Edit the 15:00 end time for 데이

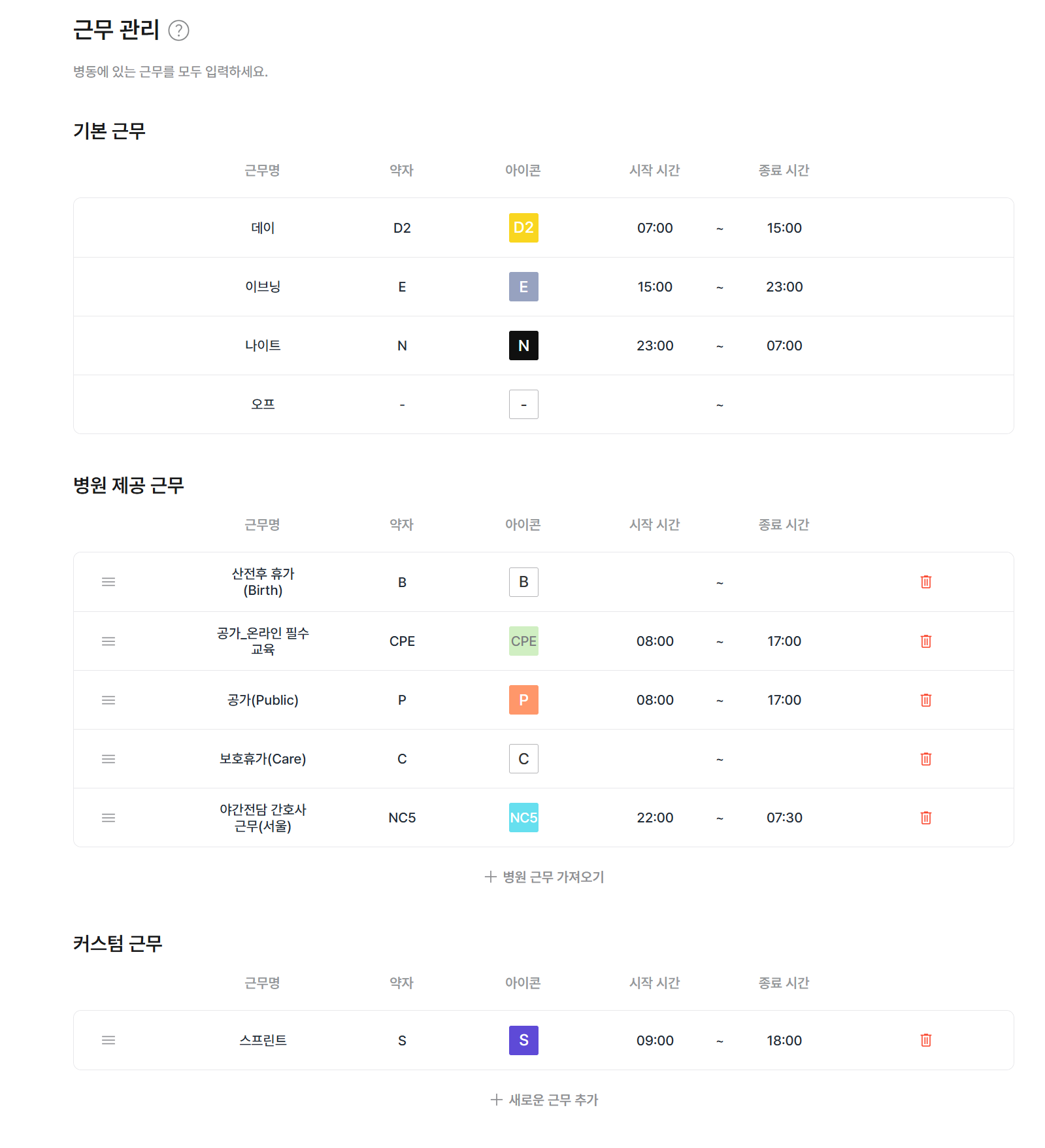point(784,228)
